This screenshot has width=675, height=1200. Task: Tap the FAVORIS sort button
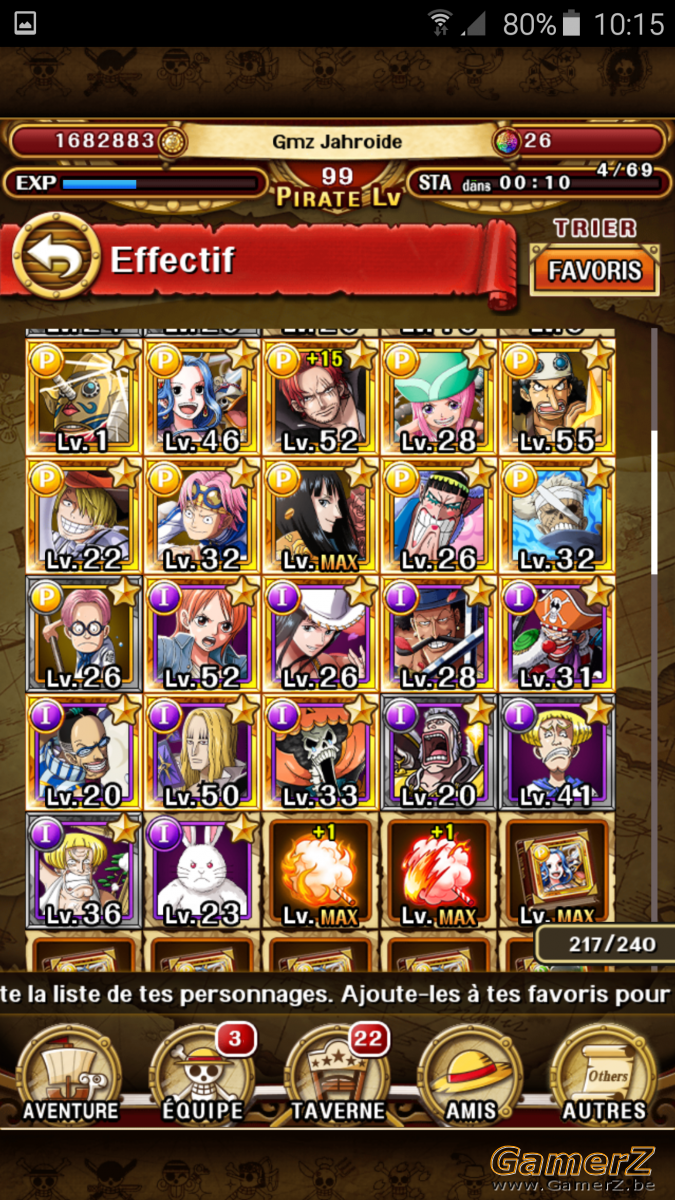coord(595,271)
